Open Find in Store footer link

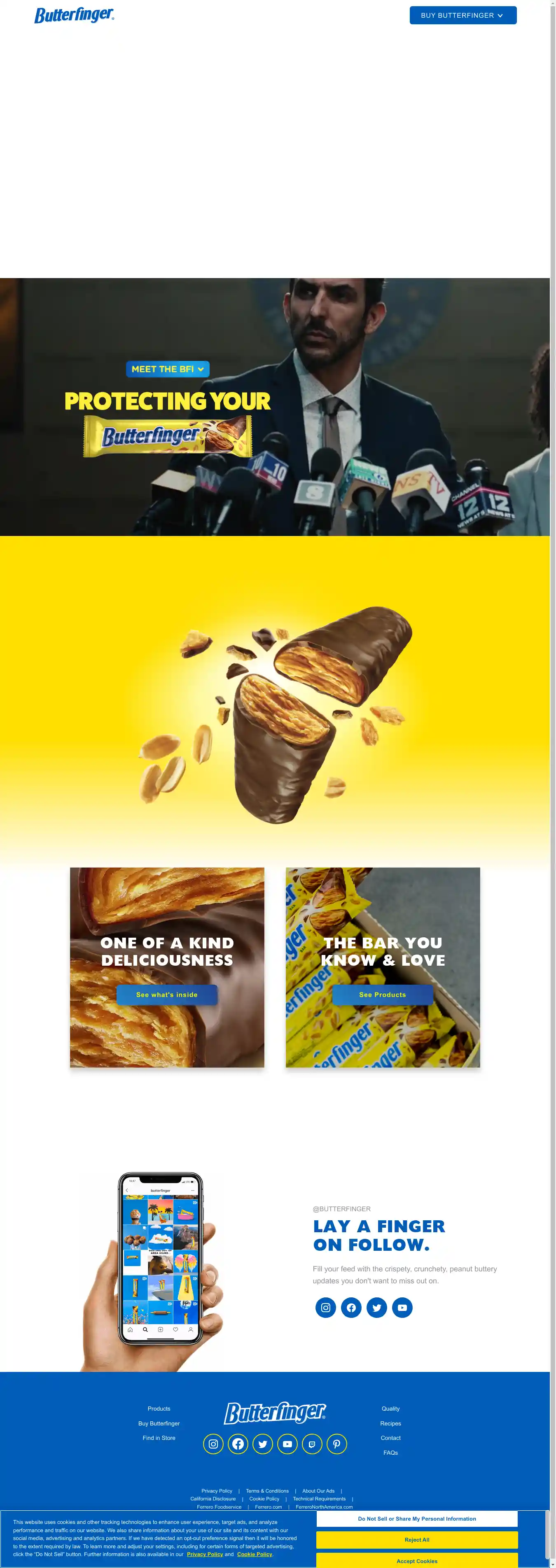(x=159, y=1438)
